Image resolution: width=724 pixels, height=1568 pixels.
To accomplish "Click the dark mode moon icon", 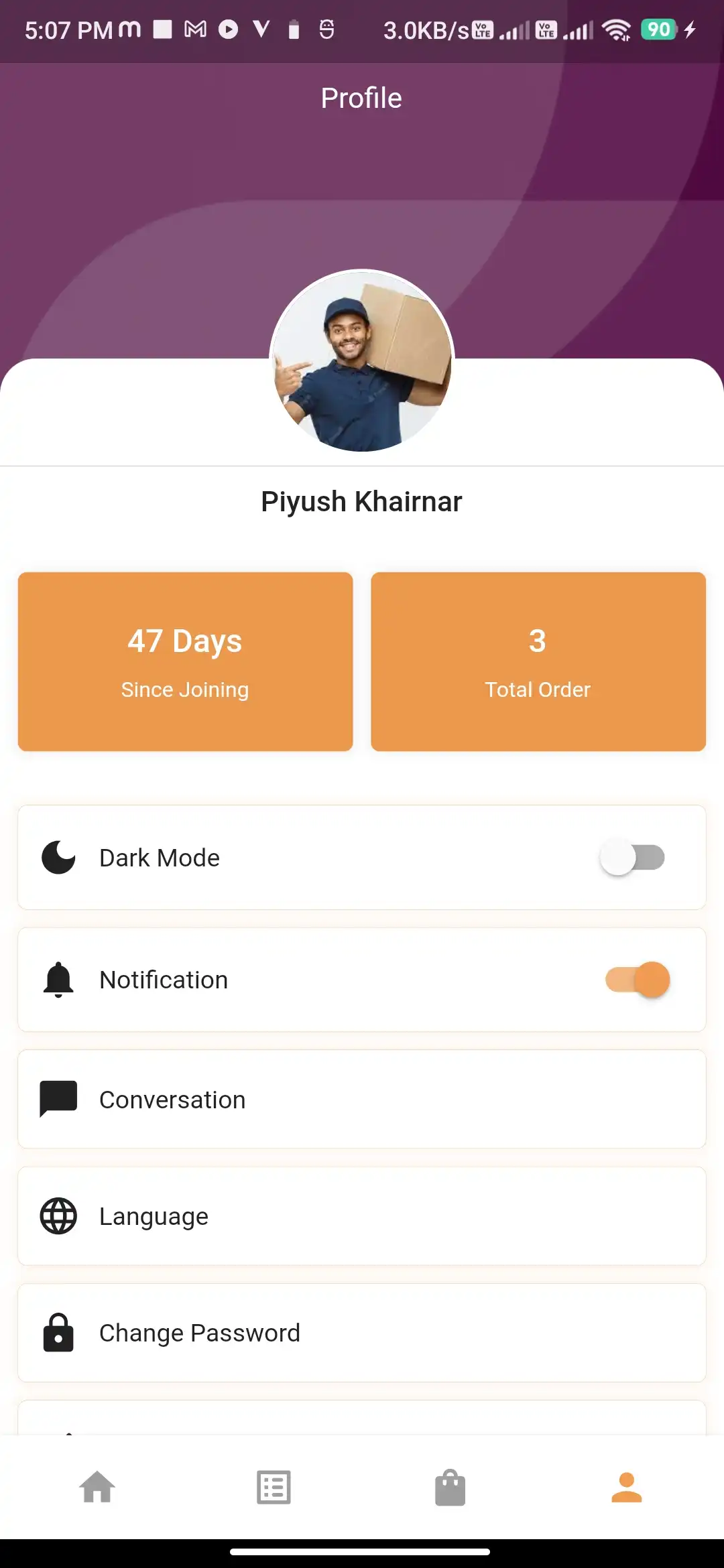I will pos(59,857).
